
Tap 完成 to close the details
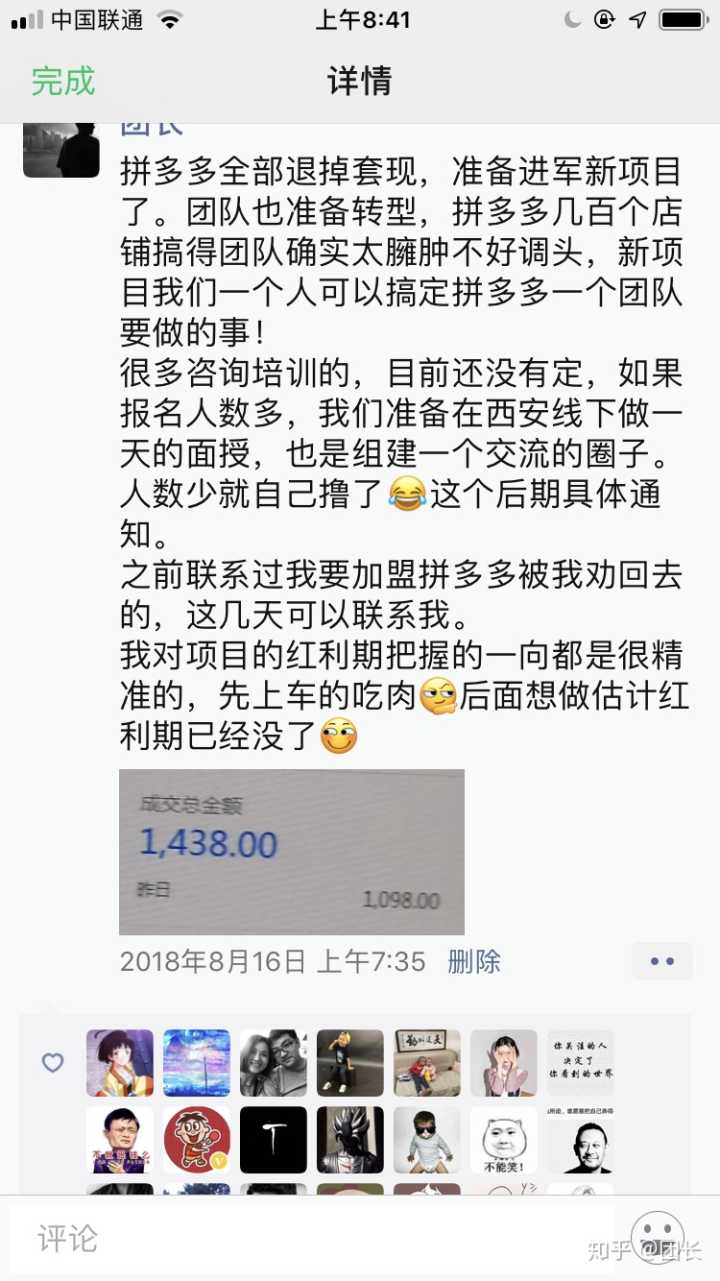[62, 81]
